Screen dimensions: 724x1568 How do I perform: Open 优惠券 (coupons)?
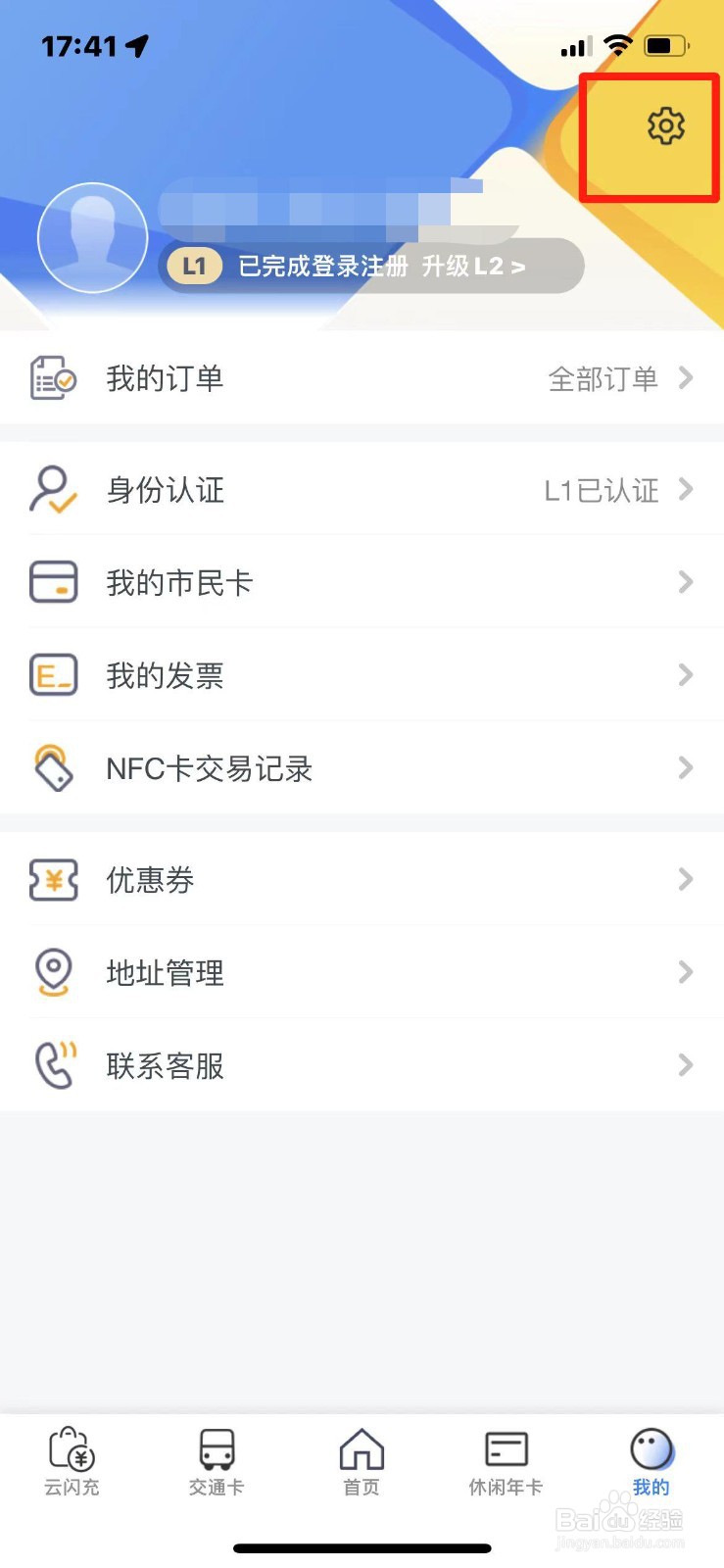click(362, 879)
